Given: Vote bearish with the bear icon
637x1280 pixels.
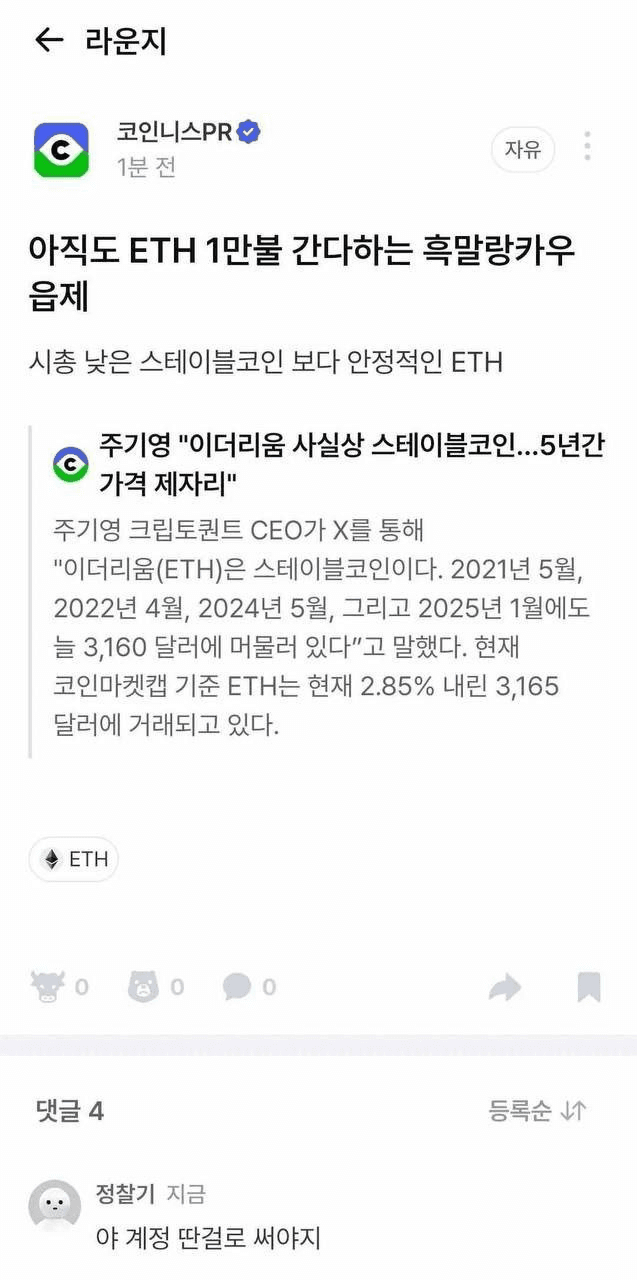Looking at the screenshot, I should pyautogui.click(x=143, y=987).
